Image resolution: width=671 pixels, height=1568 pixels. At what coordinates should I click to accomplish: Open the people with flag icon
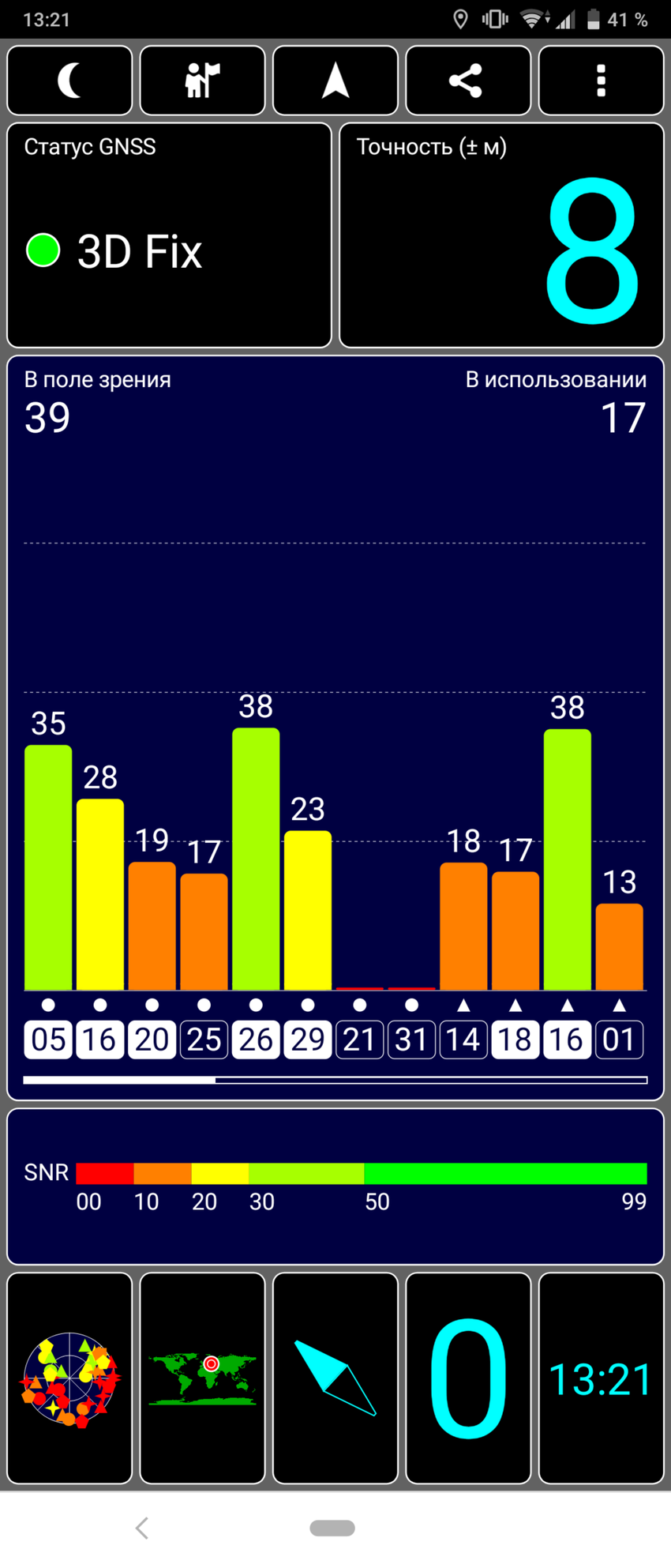(x=202, y=81)
